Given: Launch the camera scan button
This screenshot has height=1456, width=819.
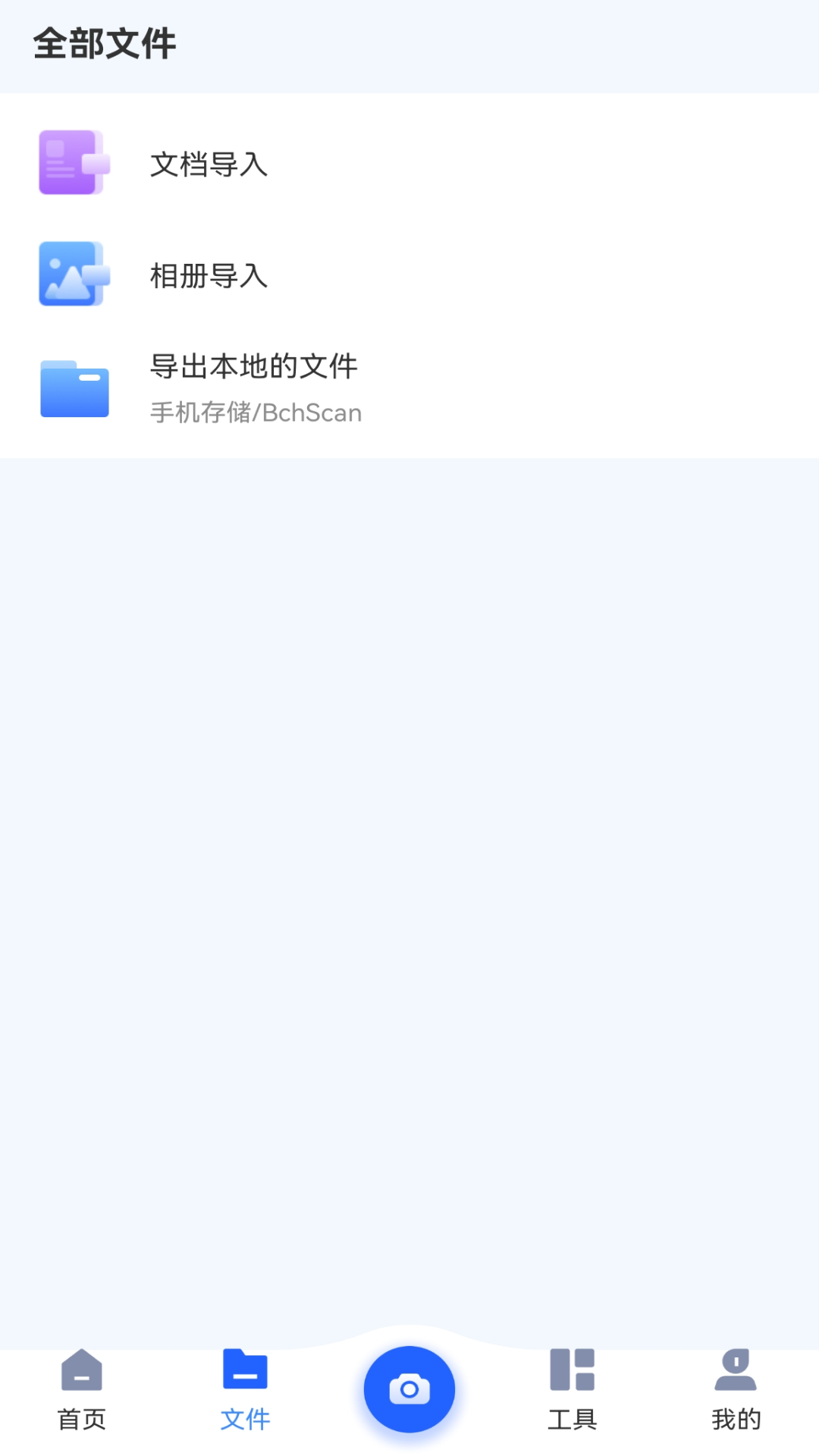Looking at the screenshot, I should point(409,1389).
